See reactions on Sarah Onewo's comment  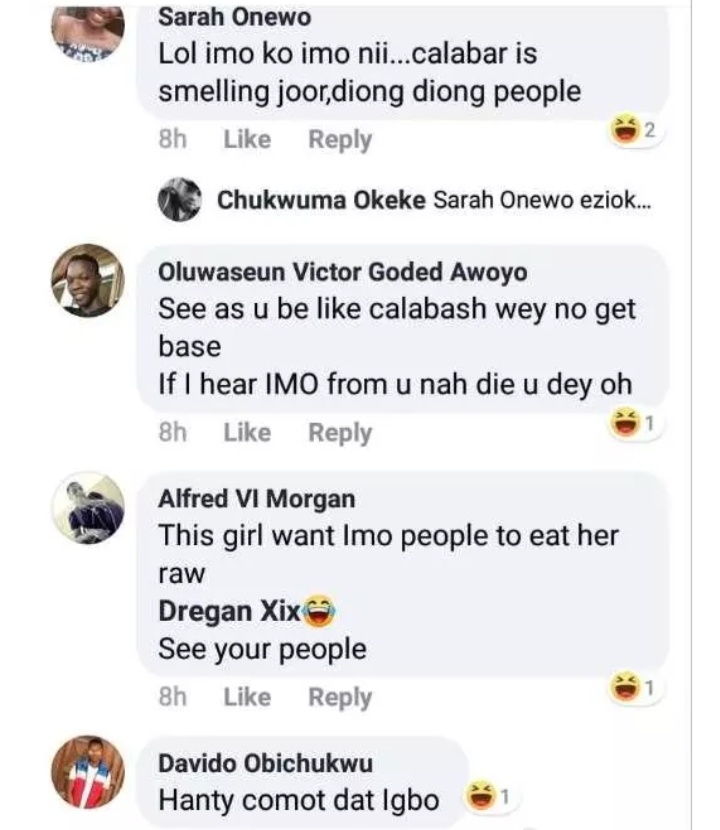[632, 131]
